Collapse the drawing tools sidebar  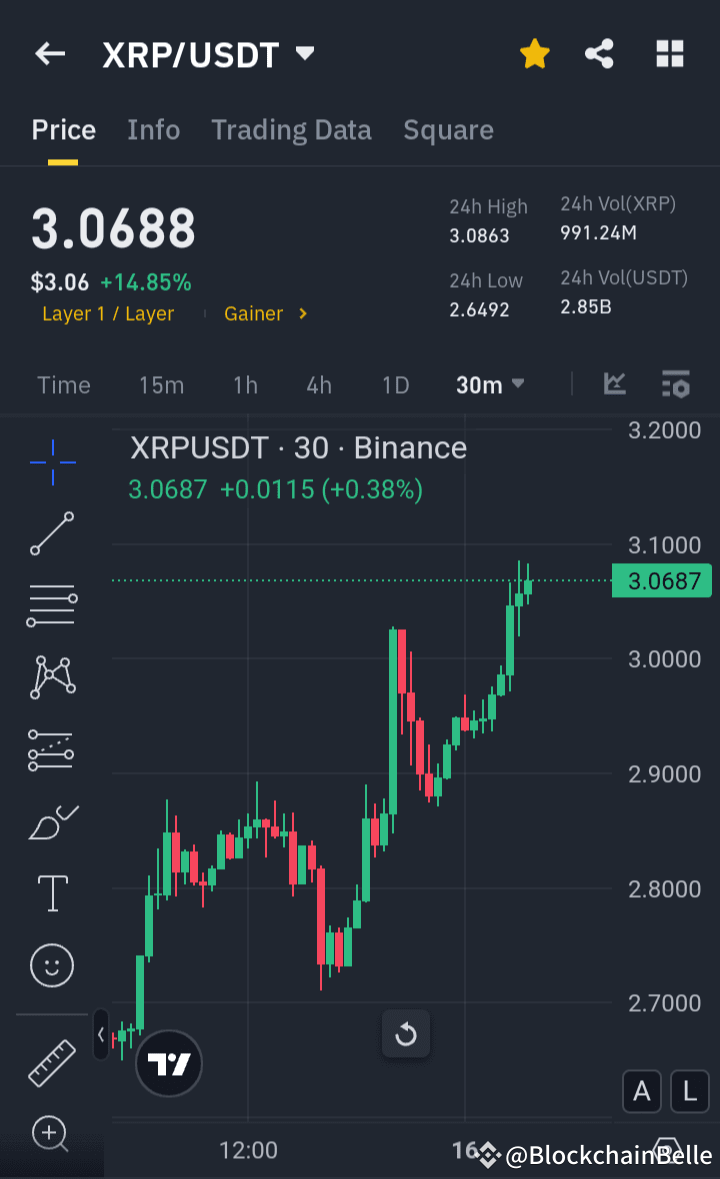(x=101, y=1035)
